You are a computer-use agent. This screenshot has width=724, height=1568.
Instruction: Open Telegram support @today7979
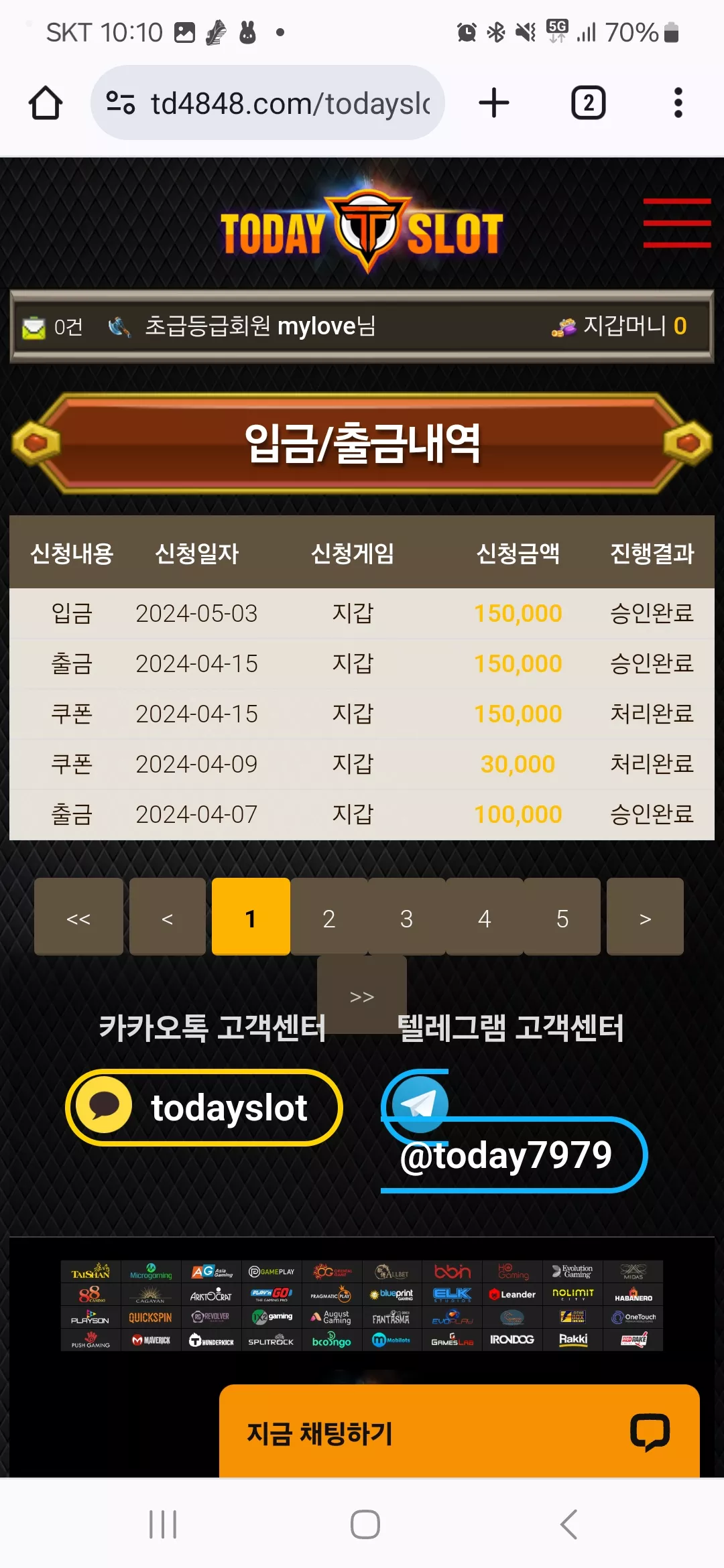point(514,1132)
